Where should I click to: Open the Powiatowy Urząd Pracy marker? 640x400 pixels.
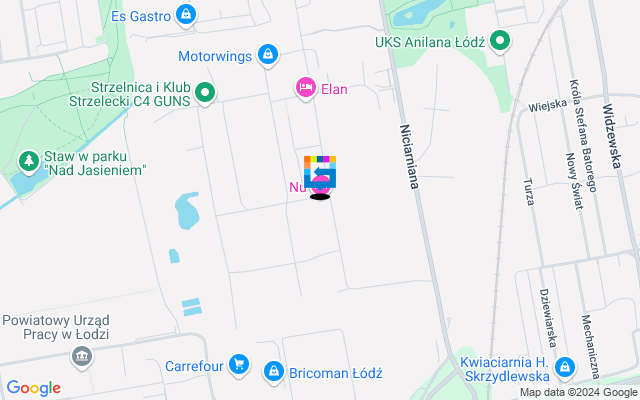point(81,354)
